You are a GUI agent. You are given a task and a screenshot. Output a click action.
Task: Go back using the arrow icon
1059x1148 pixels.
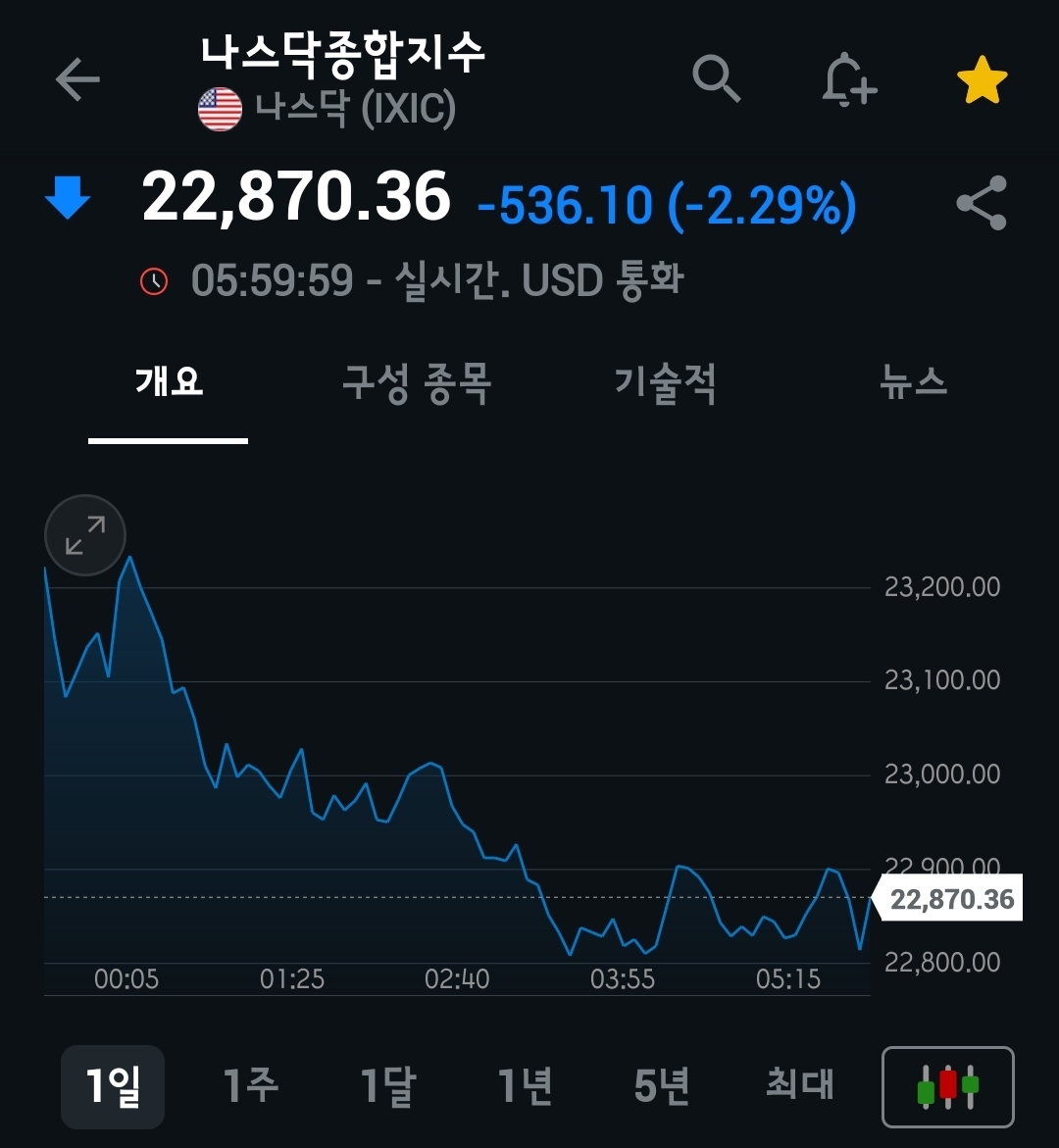click(x=77, y=79)
